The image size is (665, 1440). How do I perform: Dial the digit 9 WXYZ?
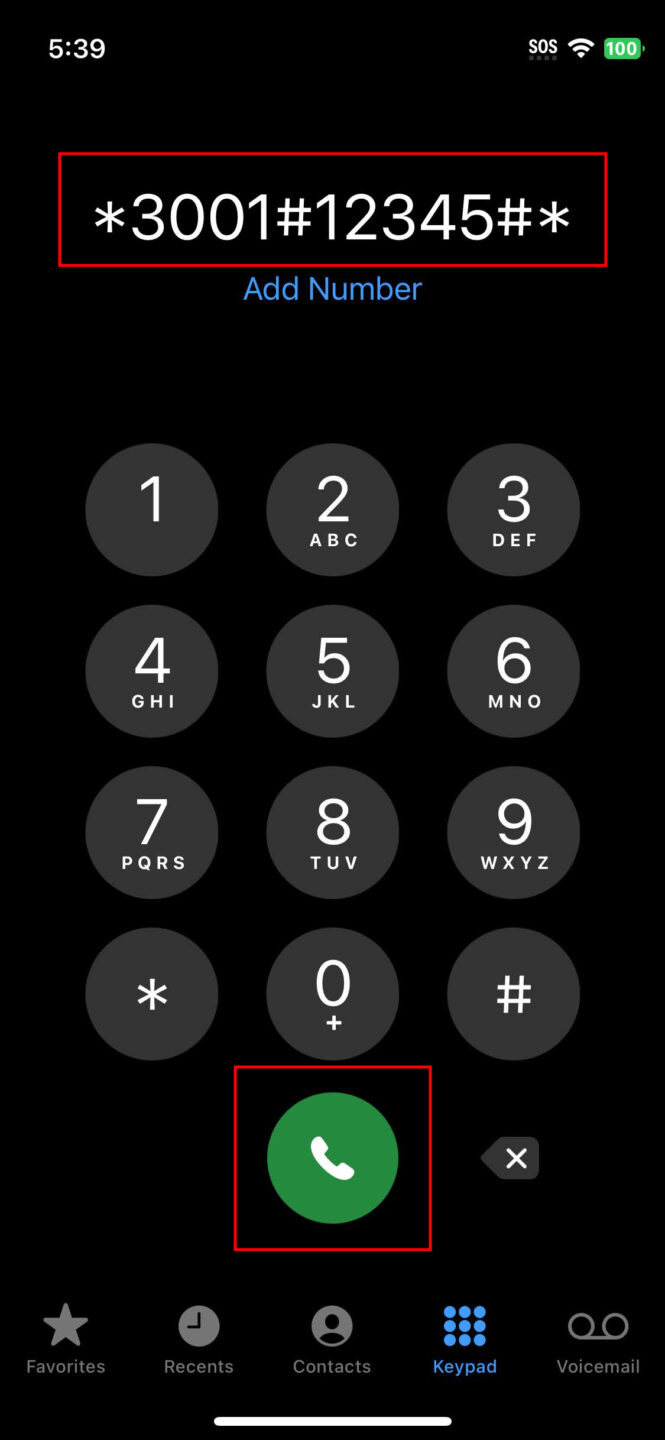[x=513, y=832]
